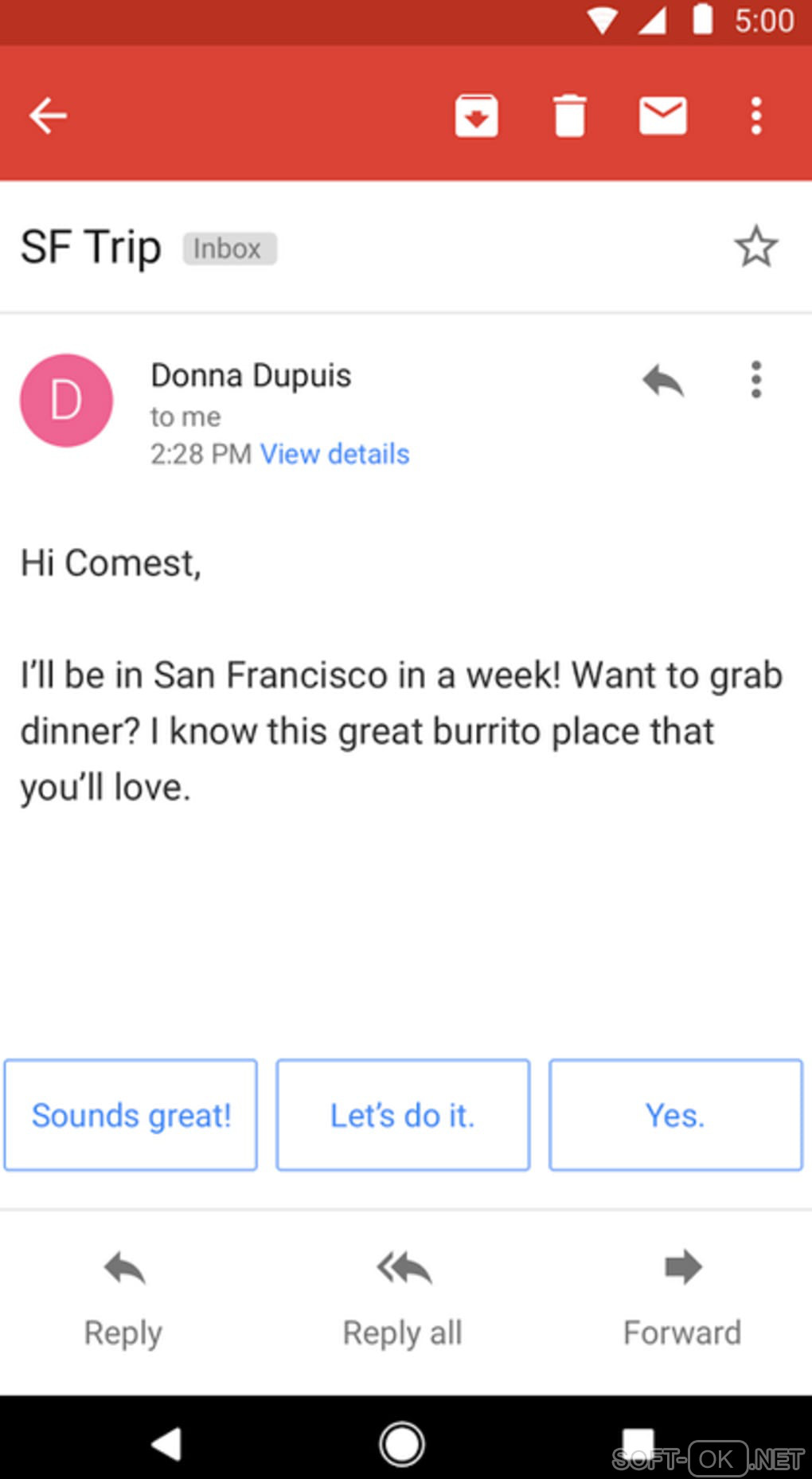The width and height of the screenshot is (812, 1479).
Task: Tap the reply arrow beside Donna Dupuis
Action: [662, 381]
